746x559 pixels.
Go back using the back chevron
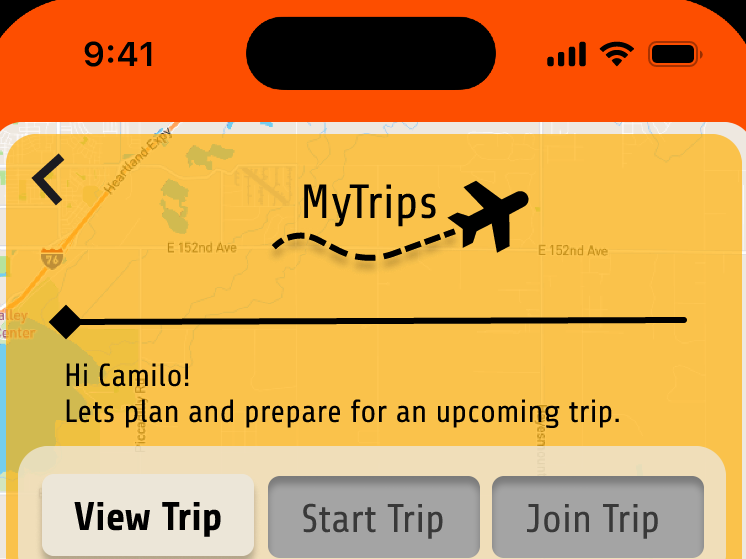[x=48, y=179]
